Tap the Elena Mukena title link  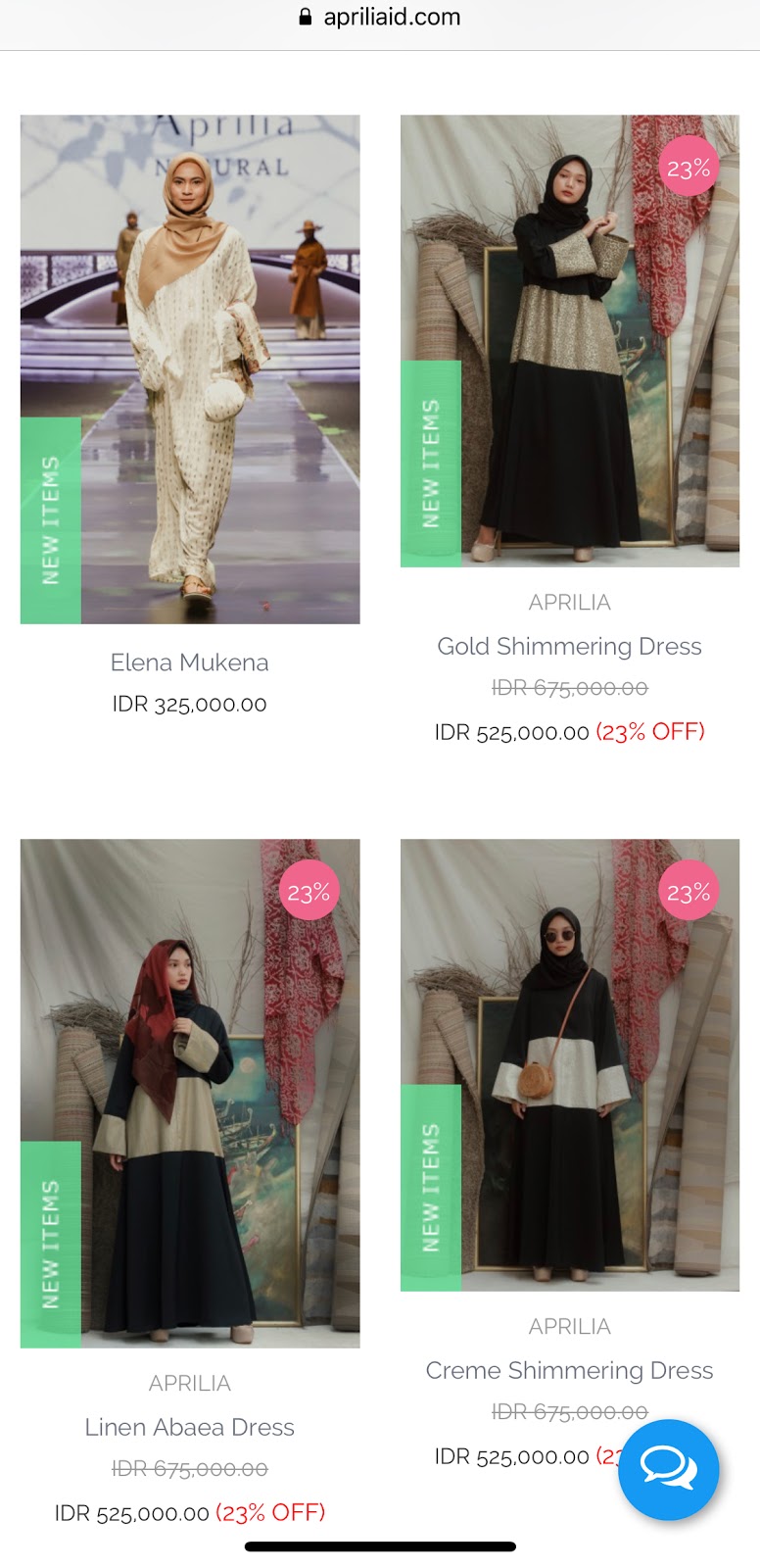coord(190,662)
